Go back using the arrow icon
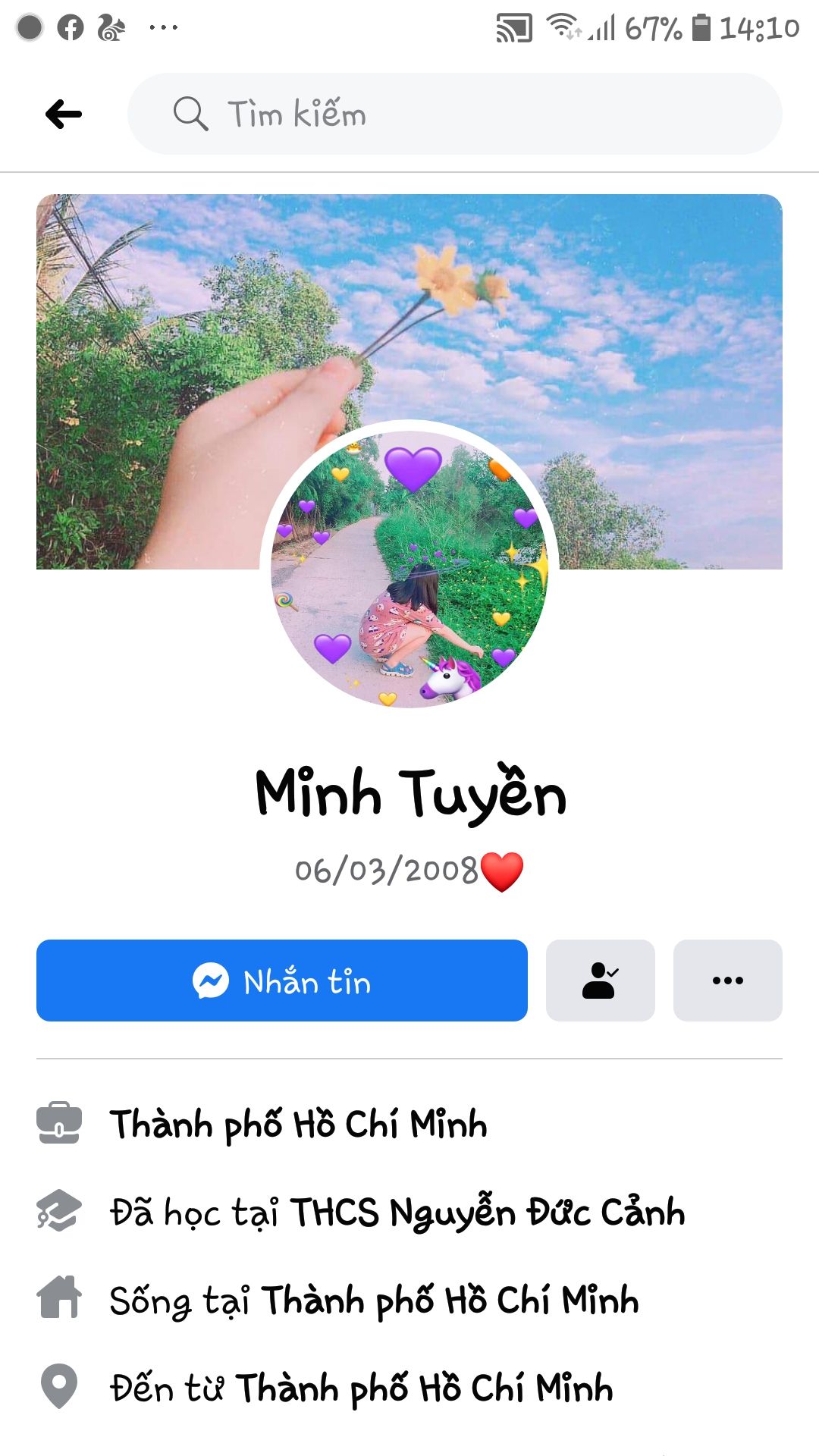 (64, 115)
